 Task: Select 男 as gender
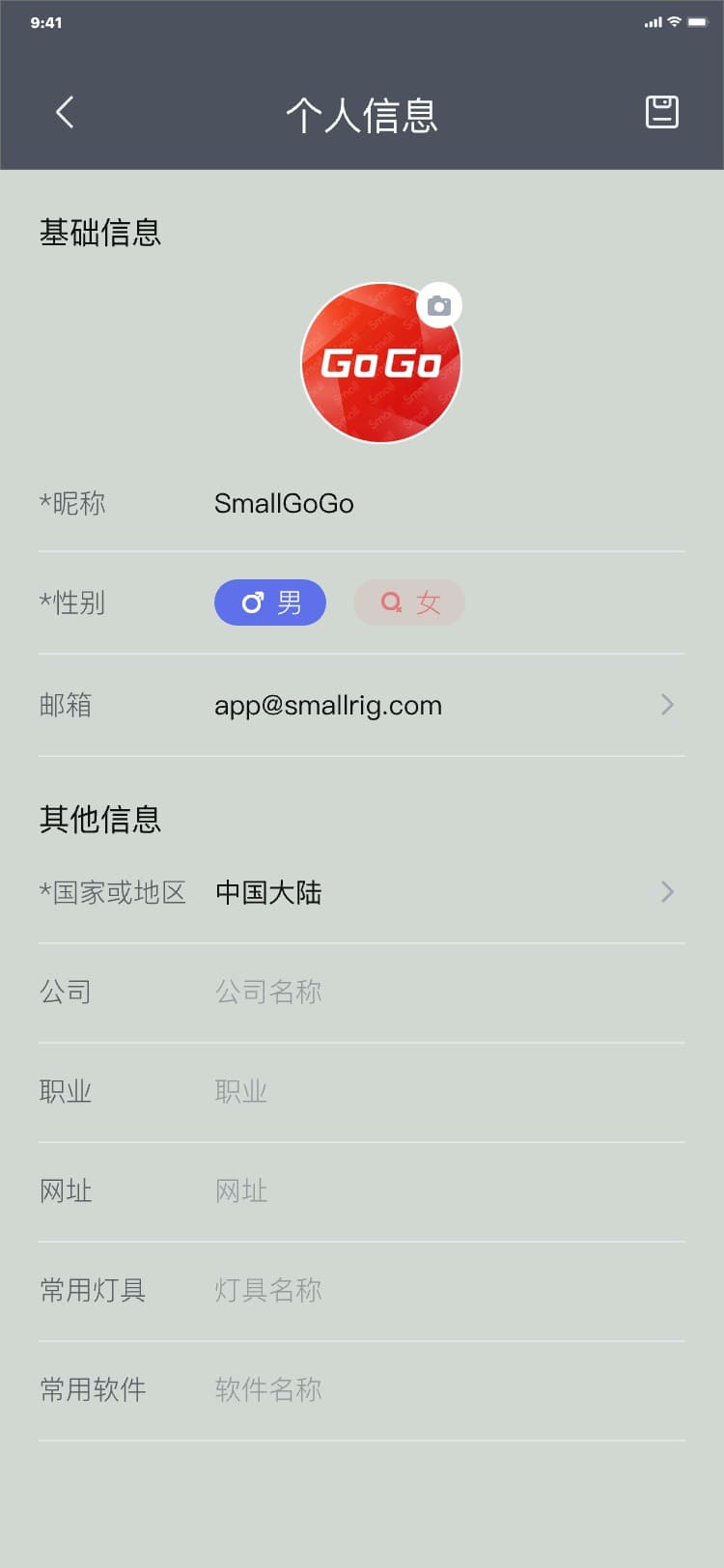tap(270, 602)
